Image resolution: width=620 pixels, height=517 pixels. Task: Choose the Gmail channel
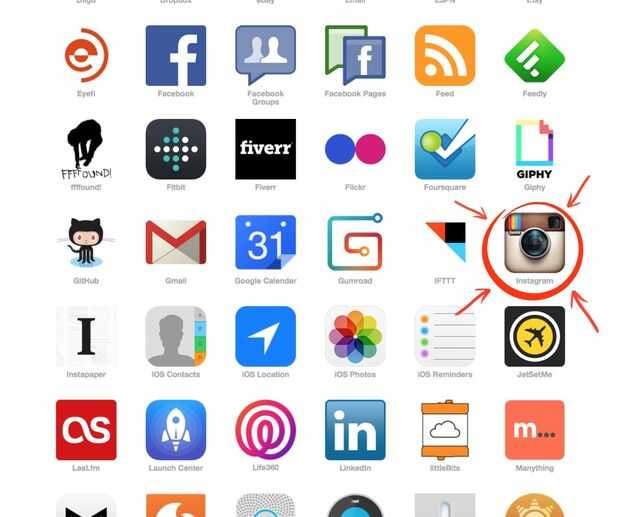[x=175, y=243]
